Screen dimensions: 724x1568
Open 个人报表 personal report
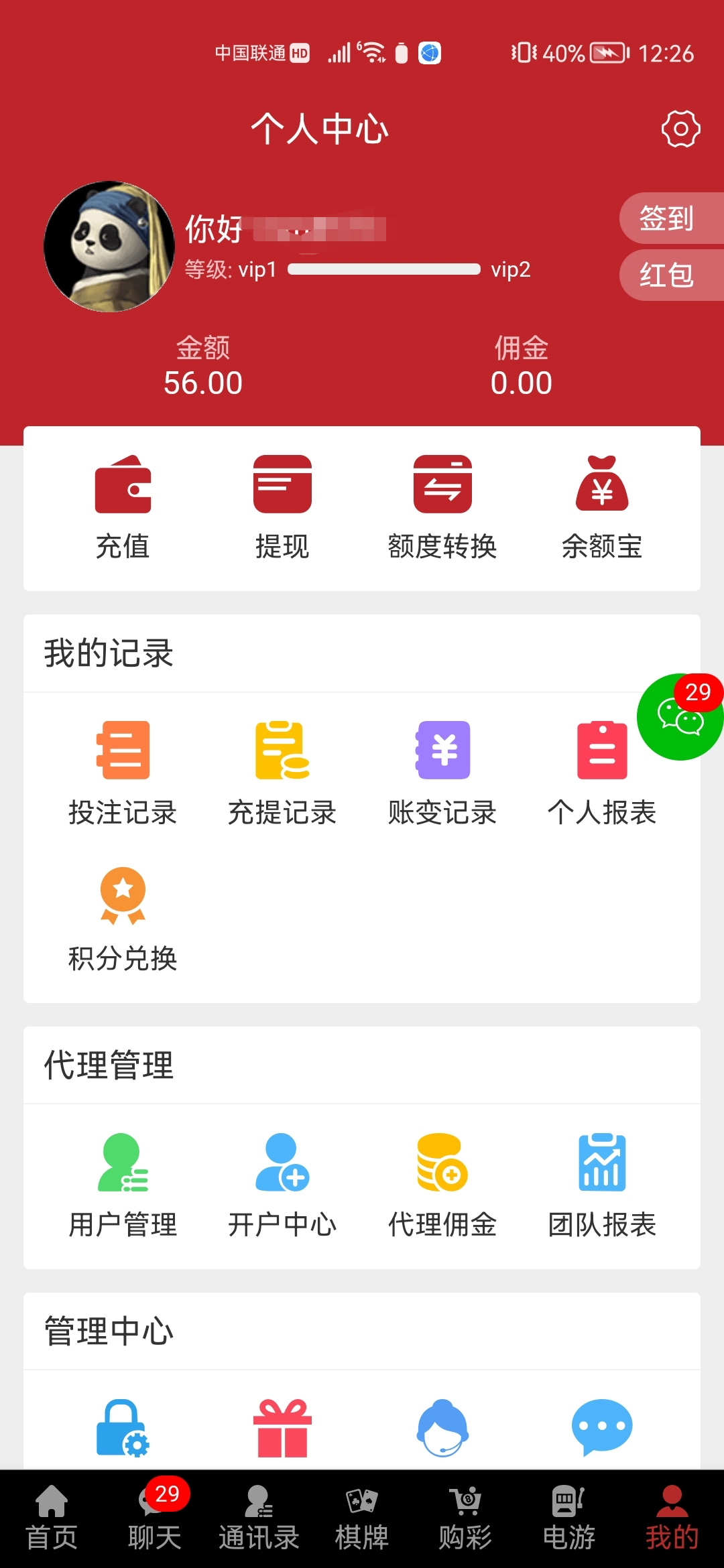point(602,773)
